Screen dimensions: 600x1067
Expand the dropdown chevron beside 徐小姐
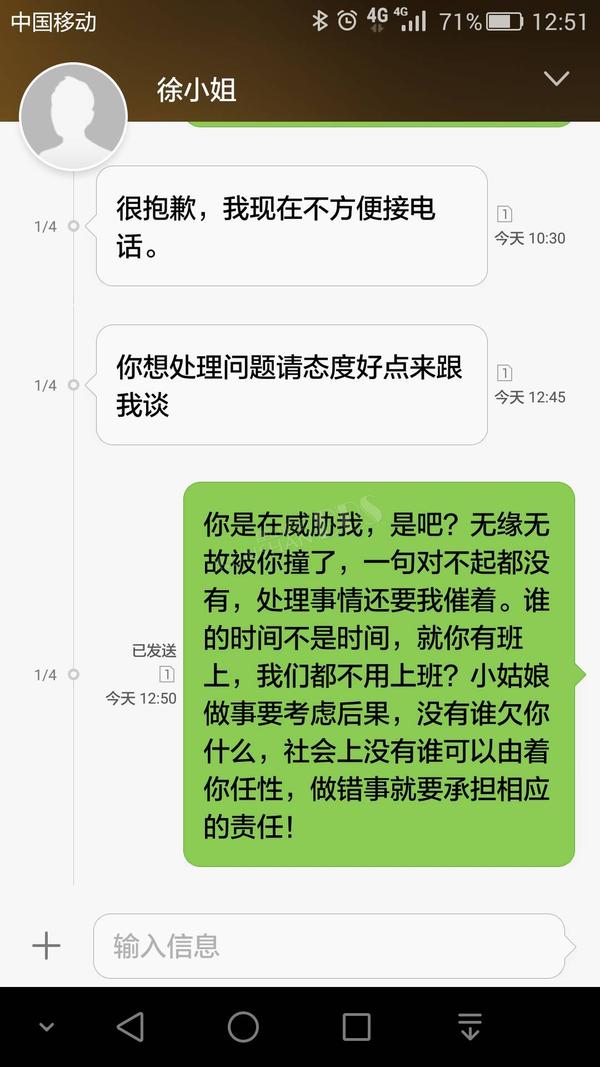point(556,79)
